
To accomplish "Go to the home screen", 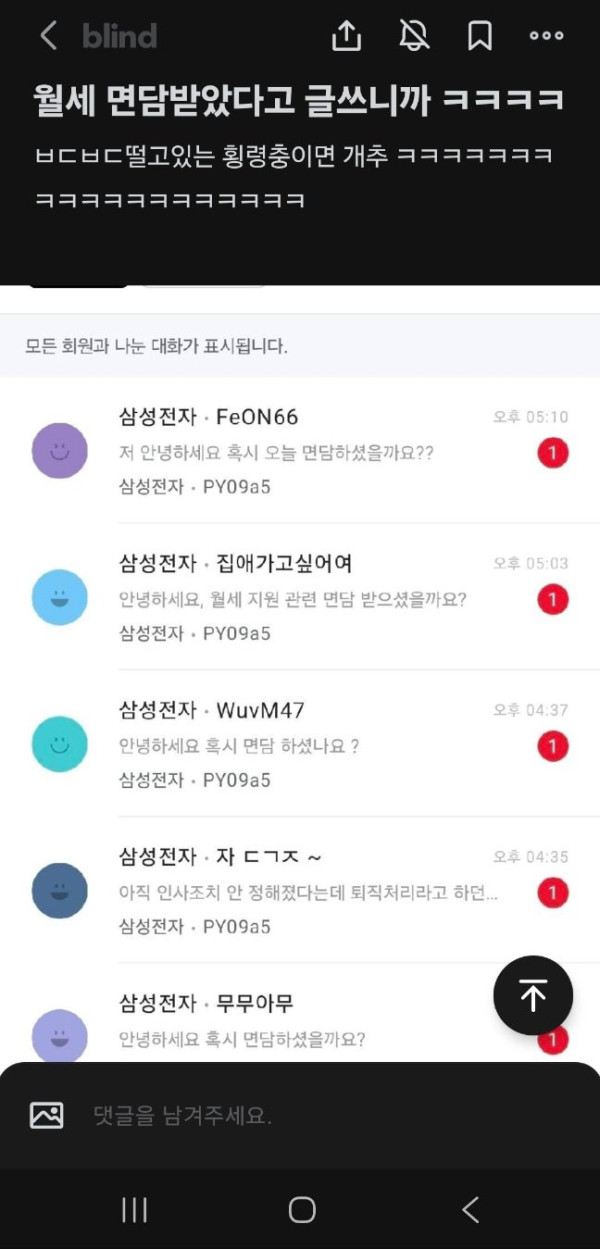I will [x=302, y=1210].
